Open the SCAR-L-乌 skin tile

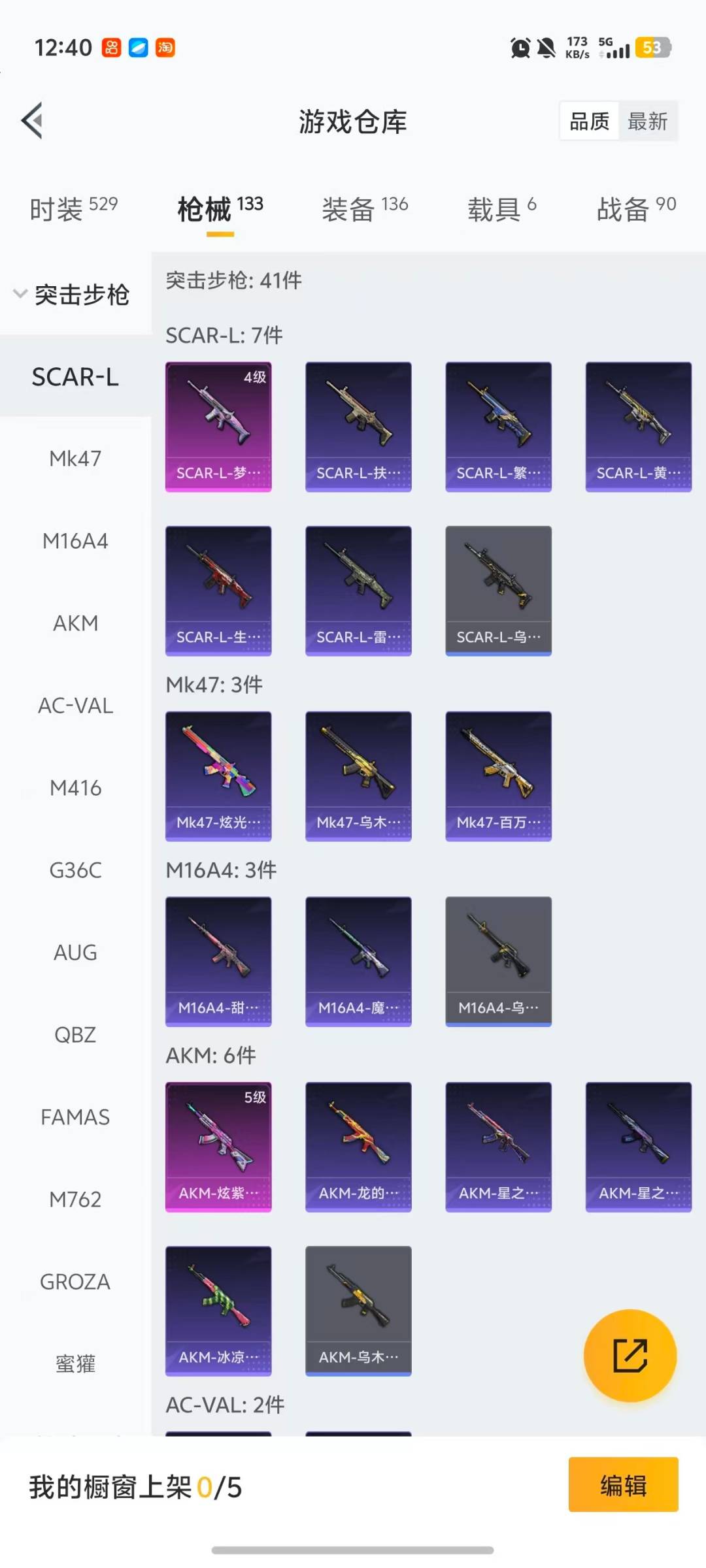tap(498, 591)
